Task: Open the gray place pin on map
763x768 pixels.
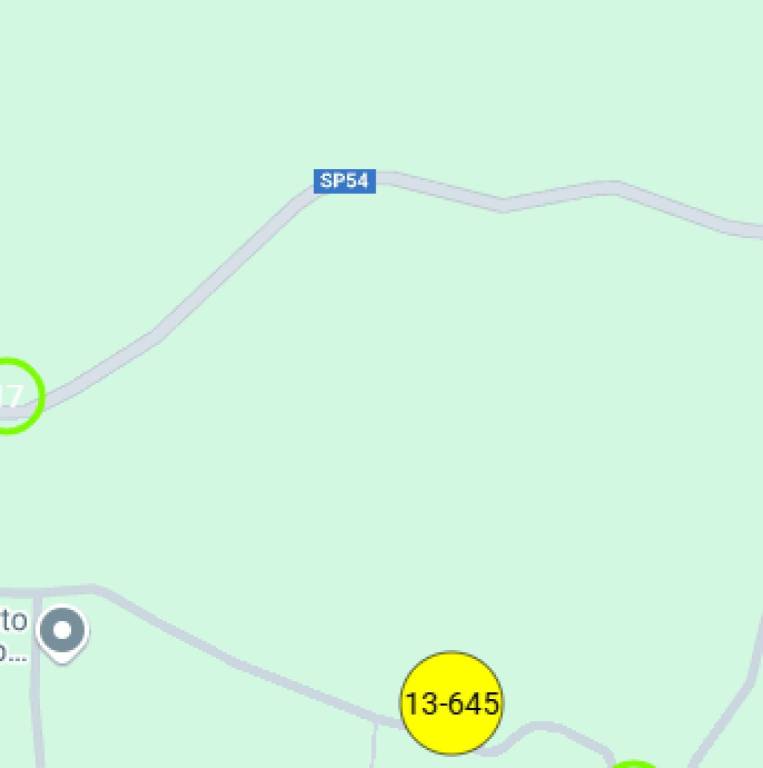Action: (x=62, y=632)
